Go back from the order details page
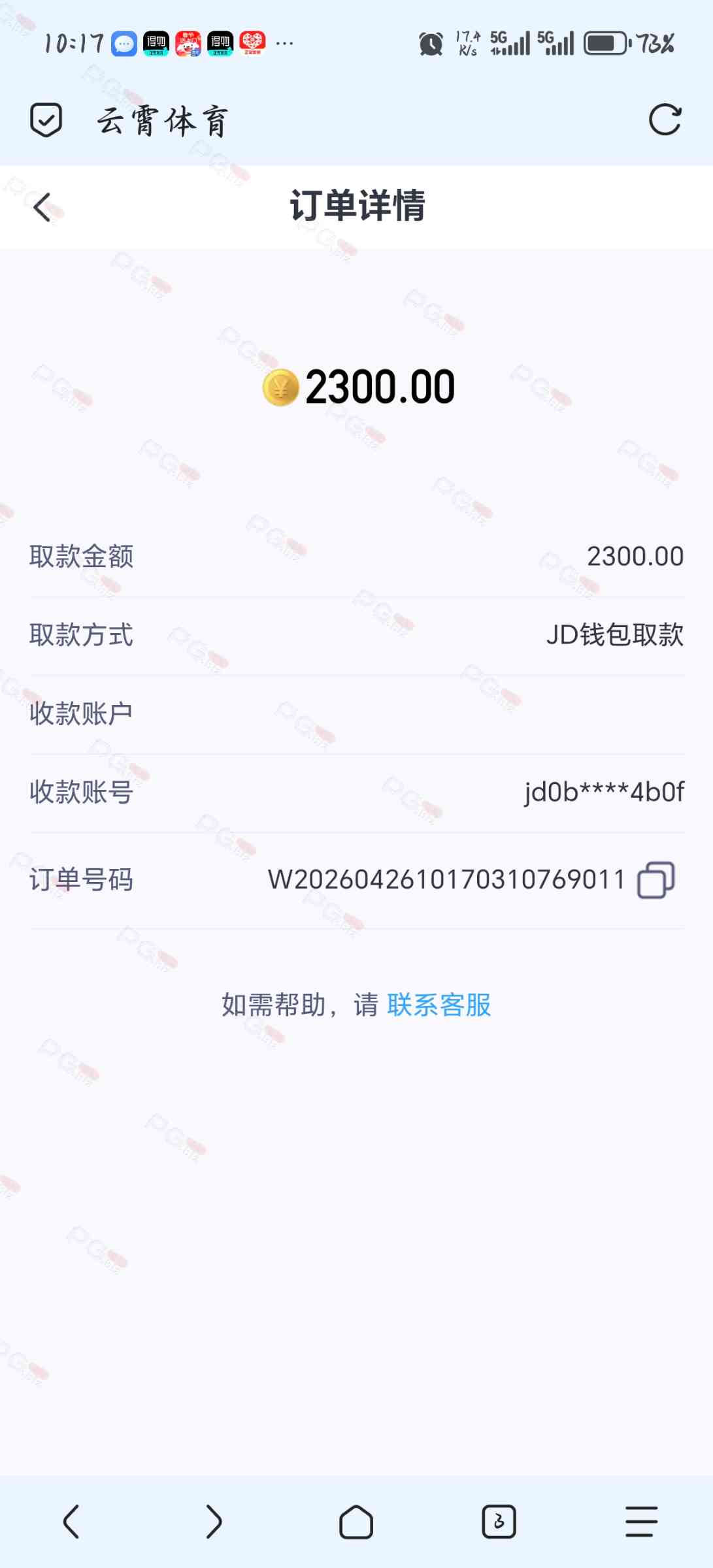 coord(42,208)
